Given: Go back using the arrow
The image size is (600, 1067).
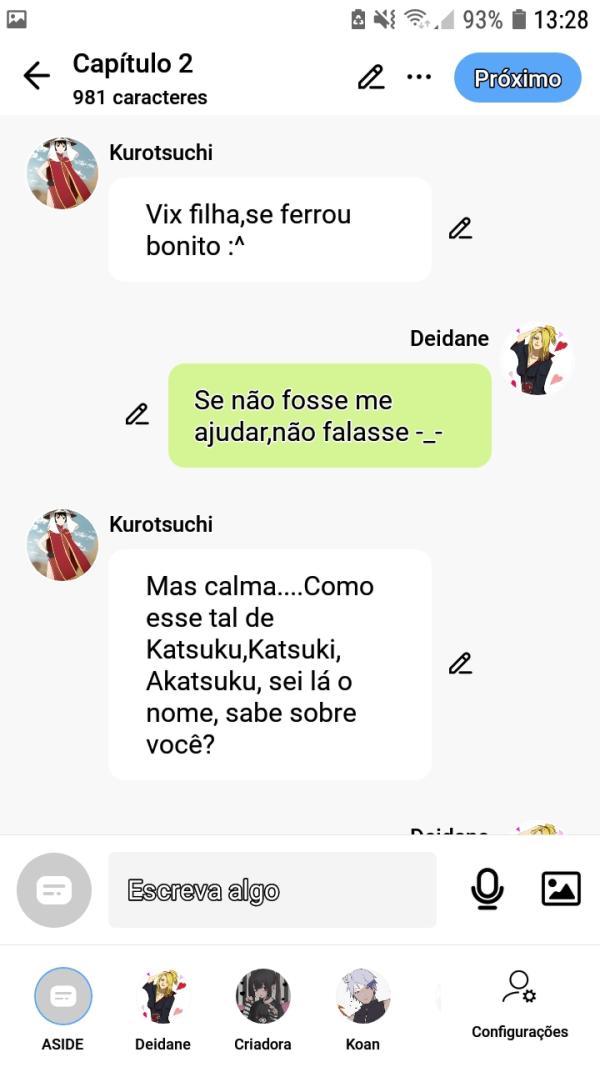Looking at the screenshot, I should click(36, 77).
